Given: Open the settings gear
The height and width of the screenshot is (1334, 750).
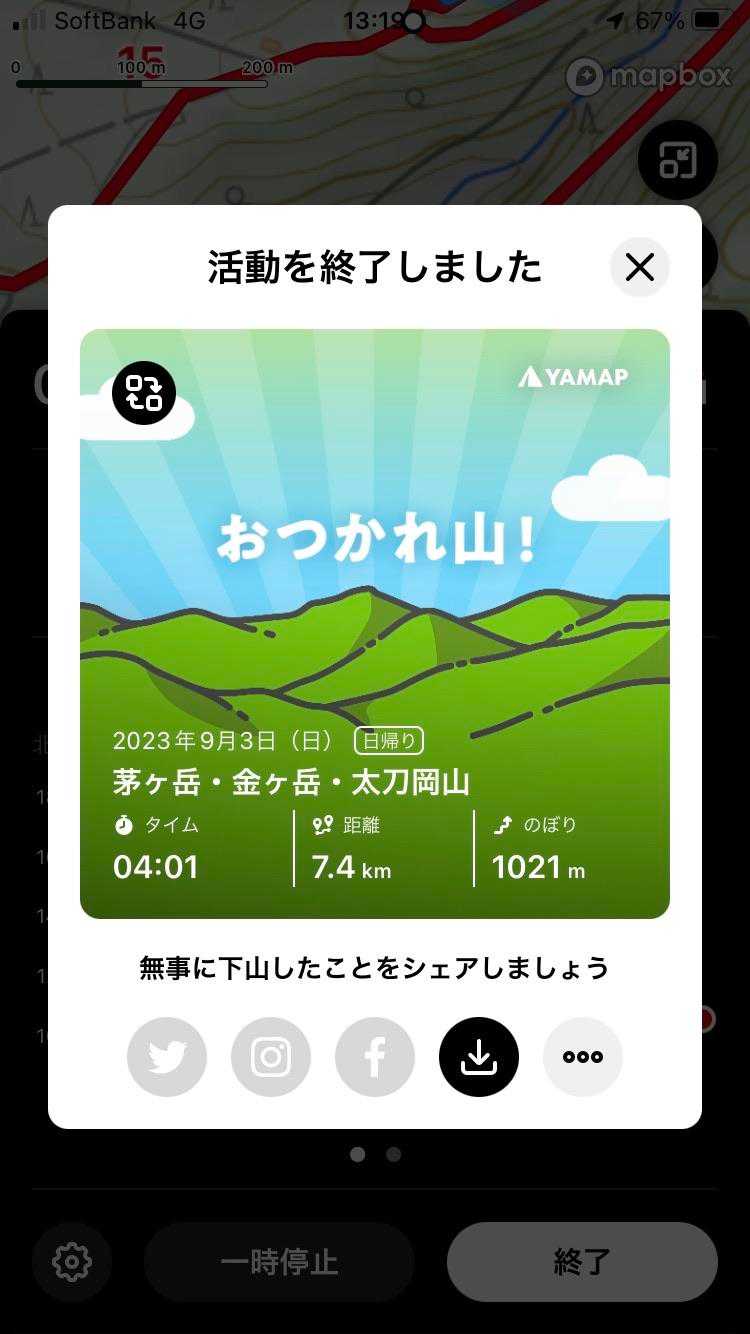Looking at the screenshot, I should tap(71, 1262).
